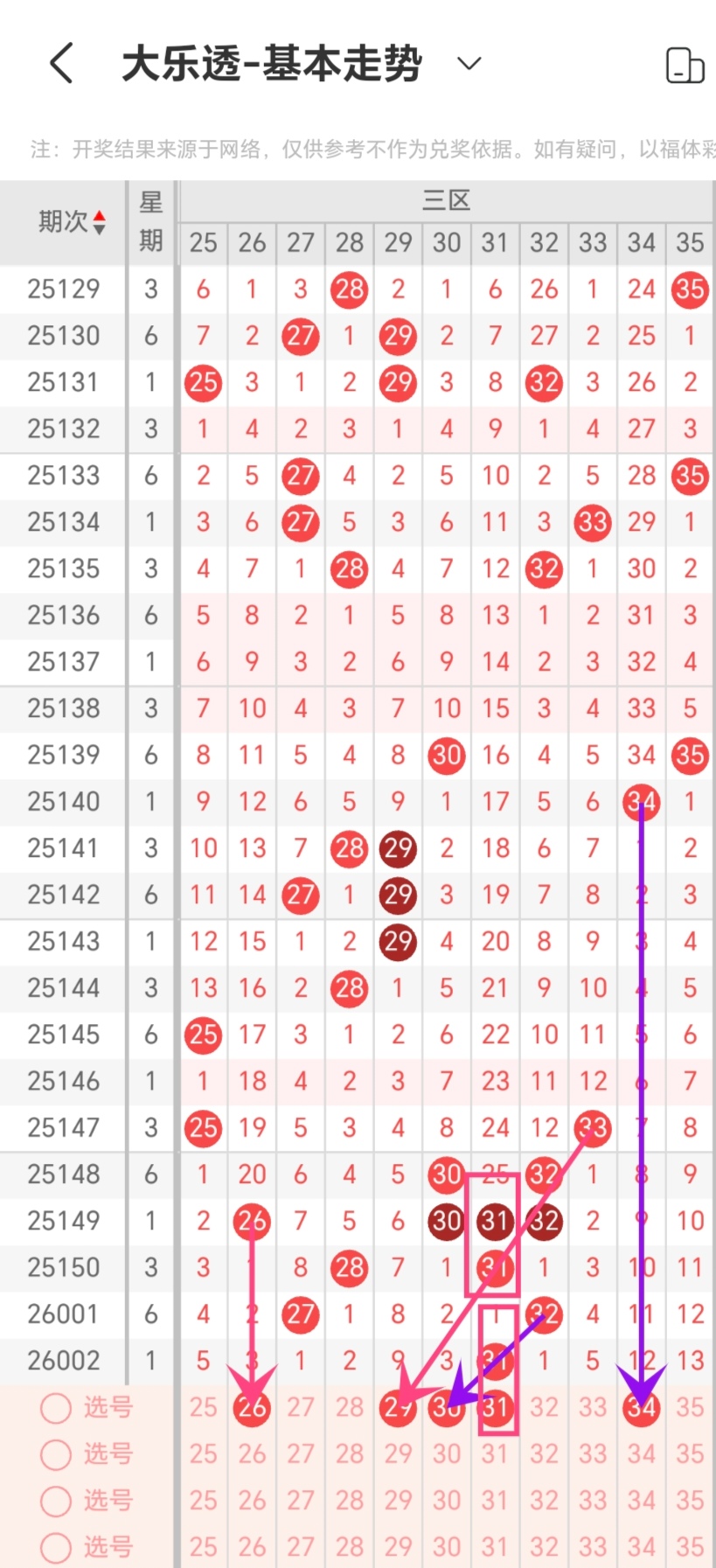The image size is (716, 1568).
Task: Select the 选号 radio beside the picked-numbers row
Action: (56, 1408)
